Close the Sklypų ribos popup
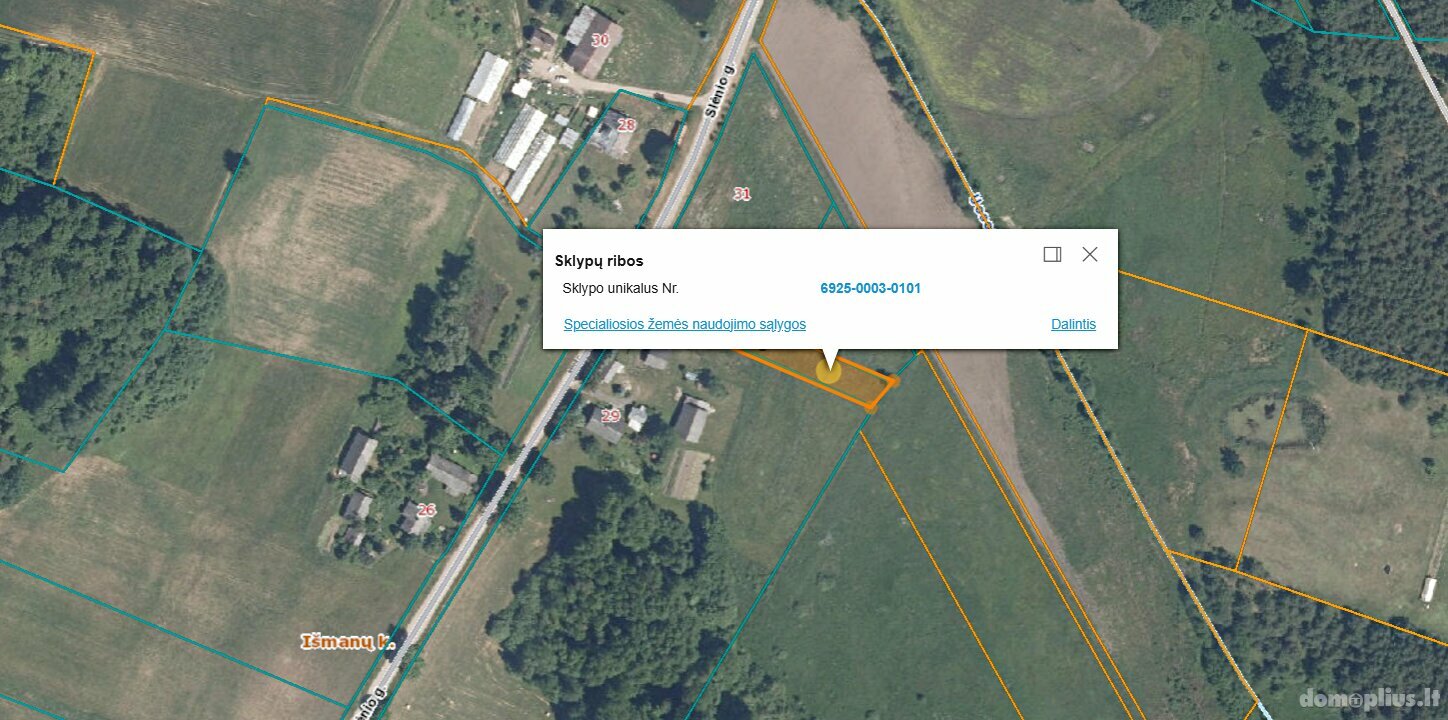Viewport: 1448px width, 720px height. 1090,254
